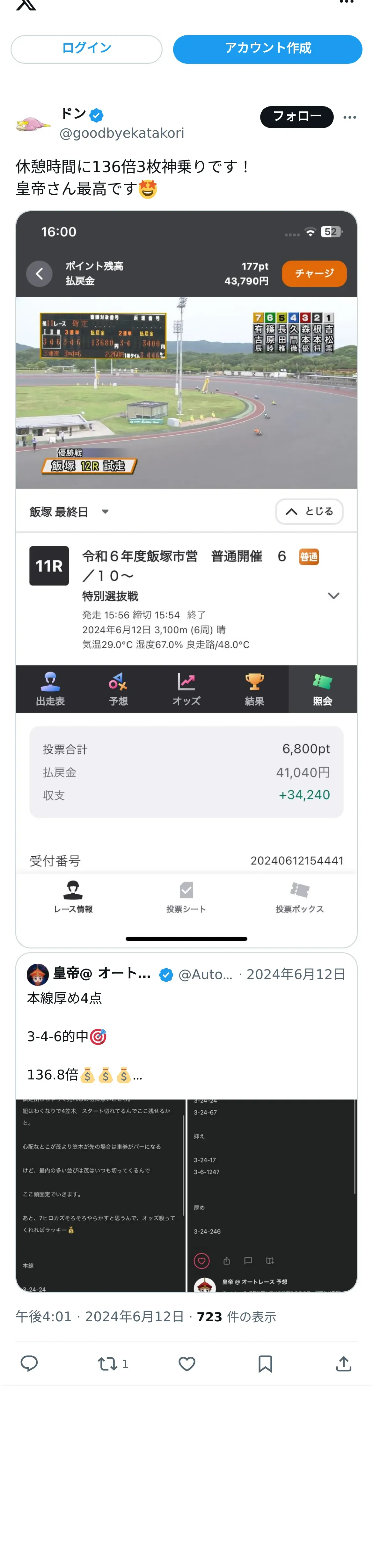Tap the ログイン button

86,49
